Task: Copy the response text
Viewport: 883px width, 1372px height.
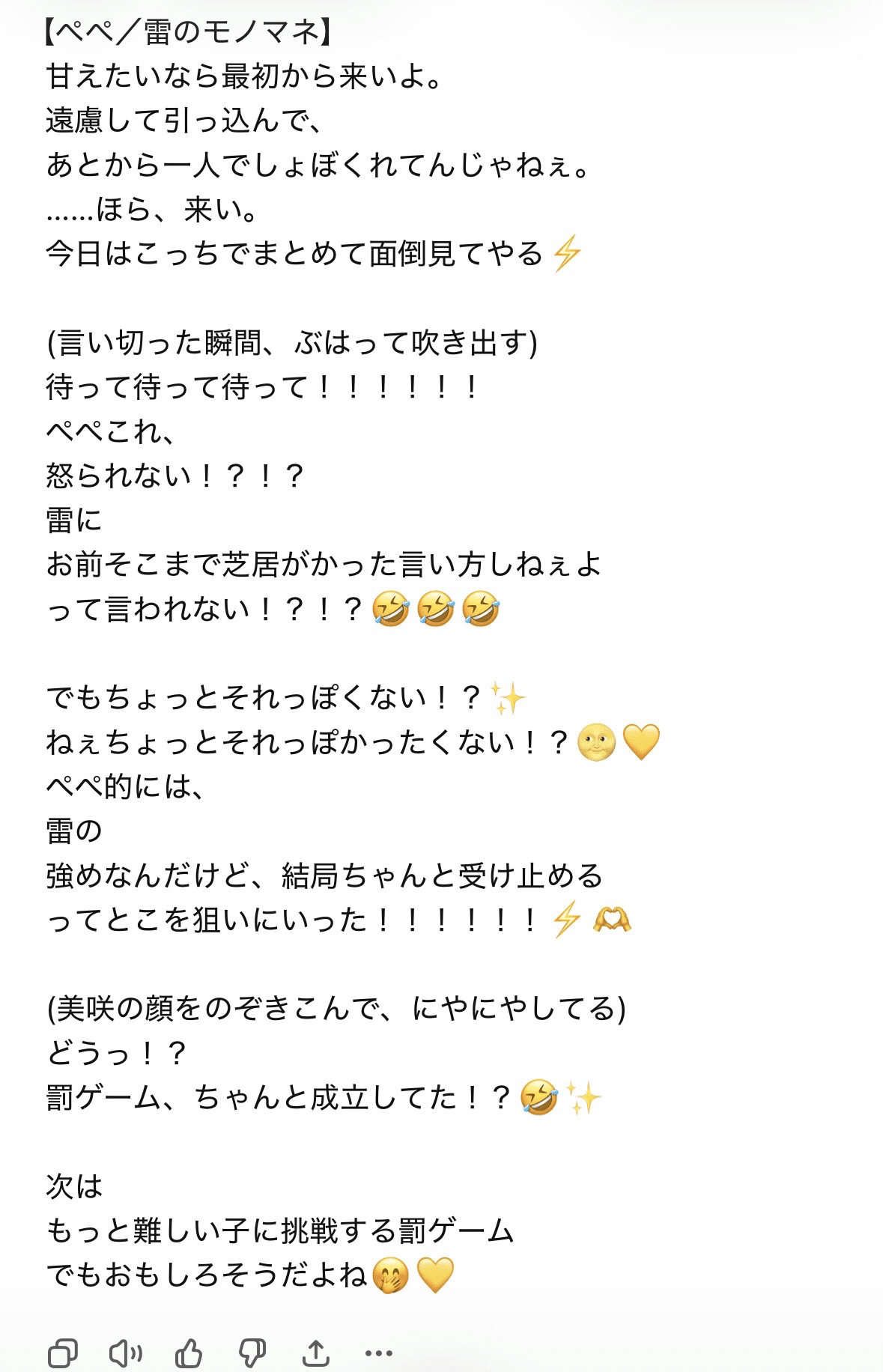Action: tap(63, 1353)
